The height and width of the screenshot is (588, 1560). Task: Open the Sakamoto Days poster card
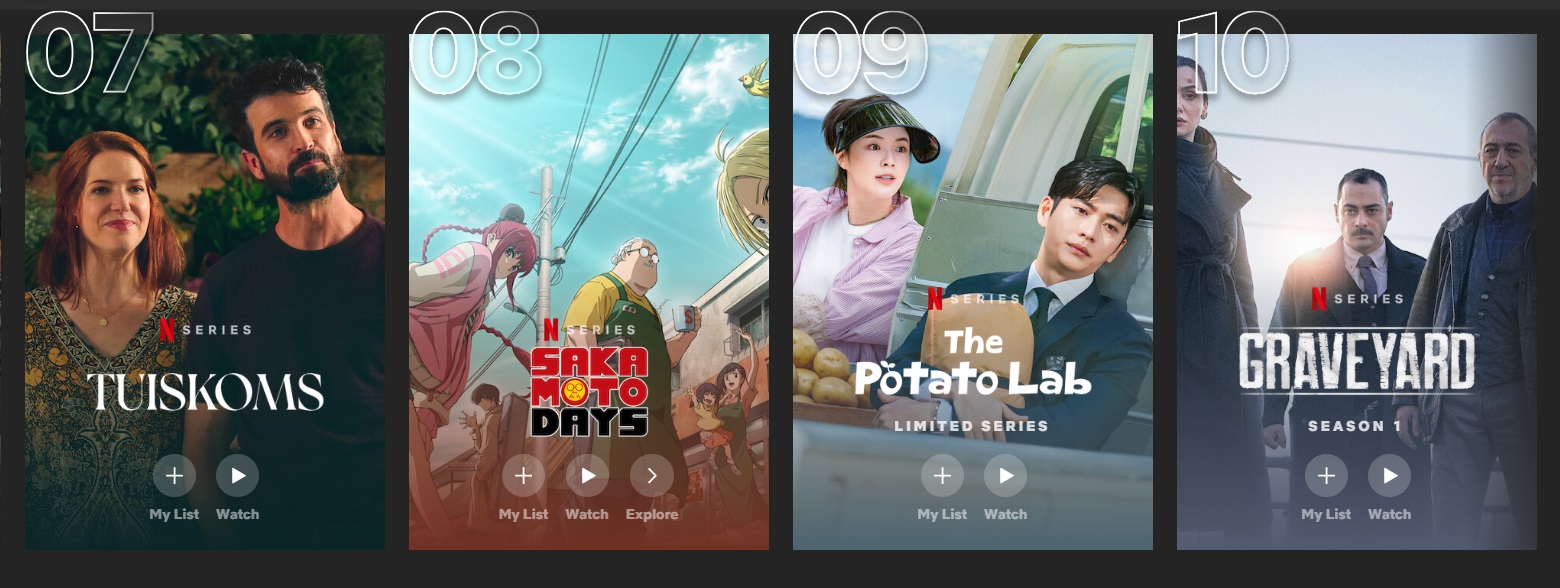click(588, 220)
